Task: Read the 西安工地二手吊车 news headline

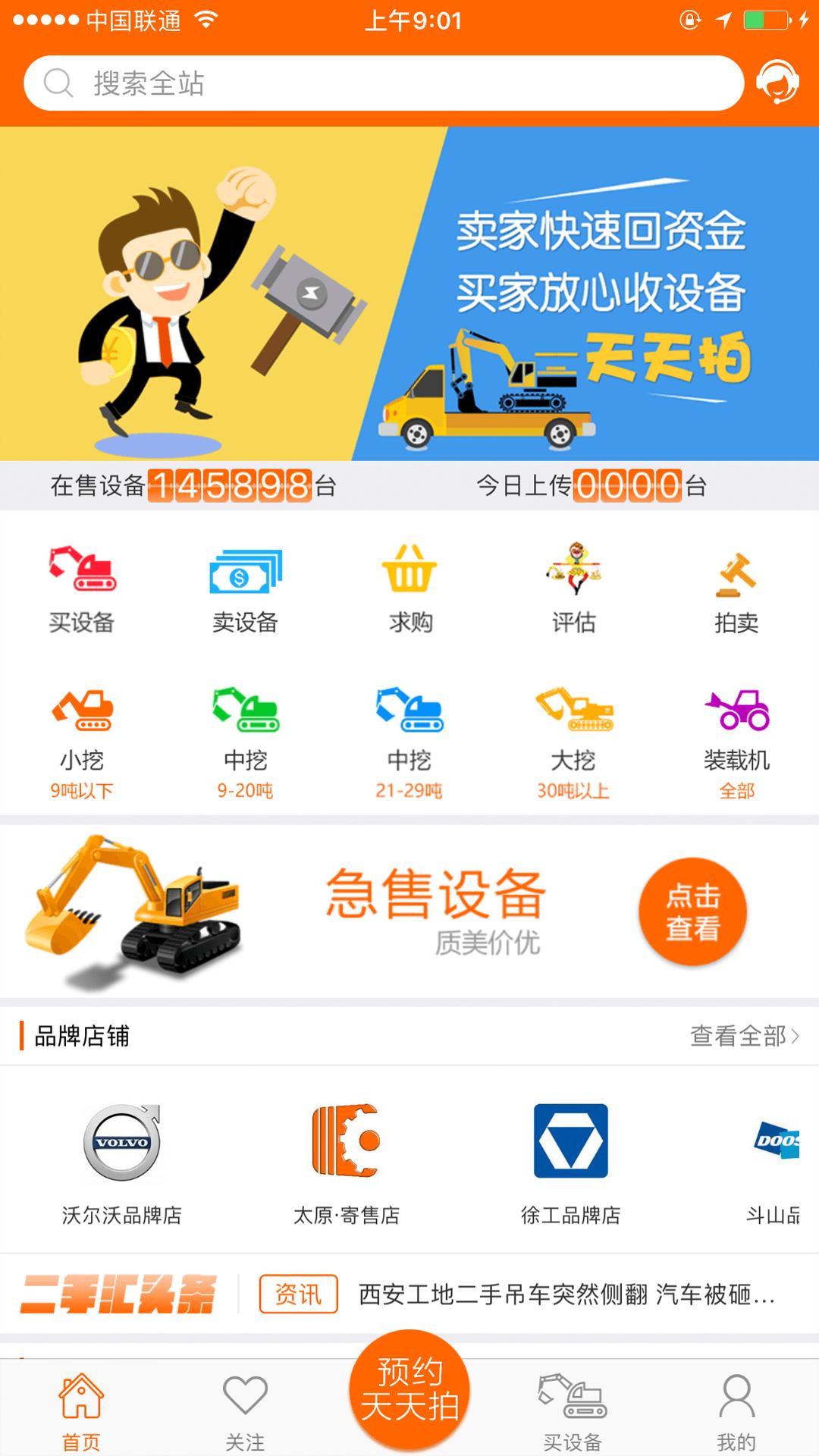Action: (x=565, y=1294)
